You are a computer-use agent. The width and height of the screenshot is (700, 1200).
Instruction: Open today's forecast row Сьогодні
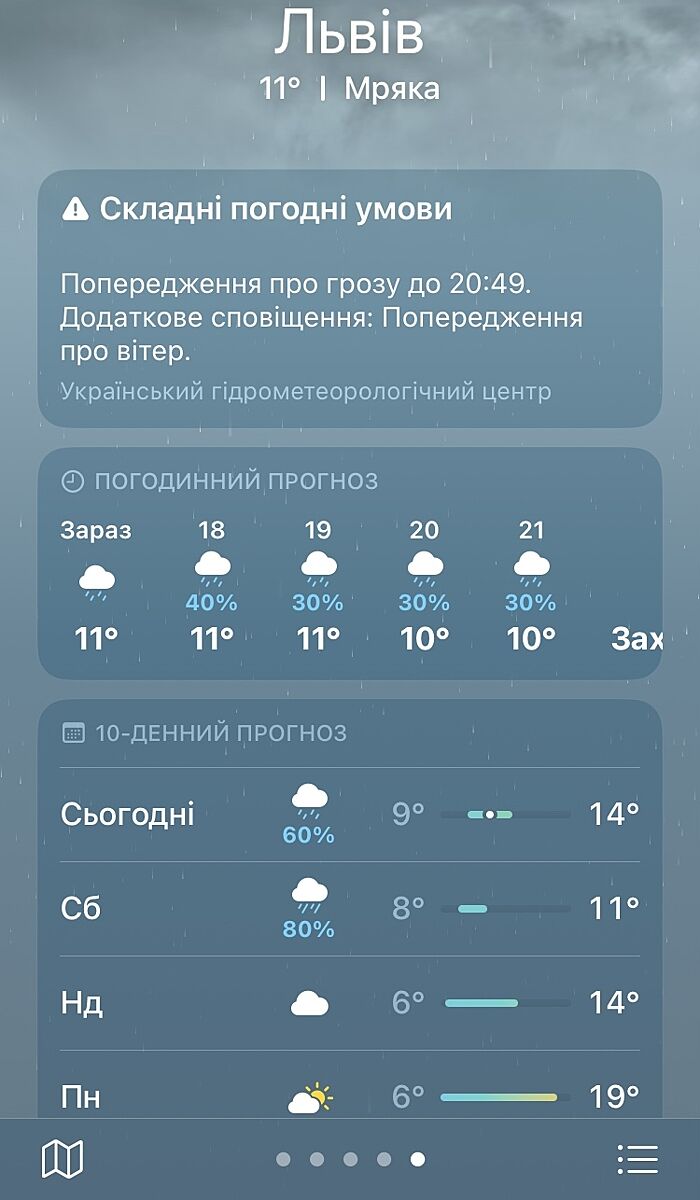tap(350, 815)
